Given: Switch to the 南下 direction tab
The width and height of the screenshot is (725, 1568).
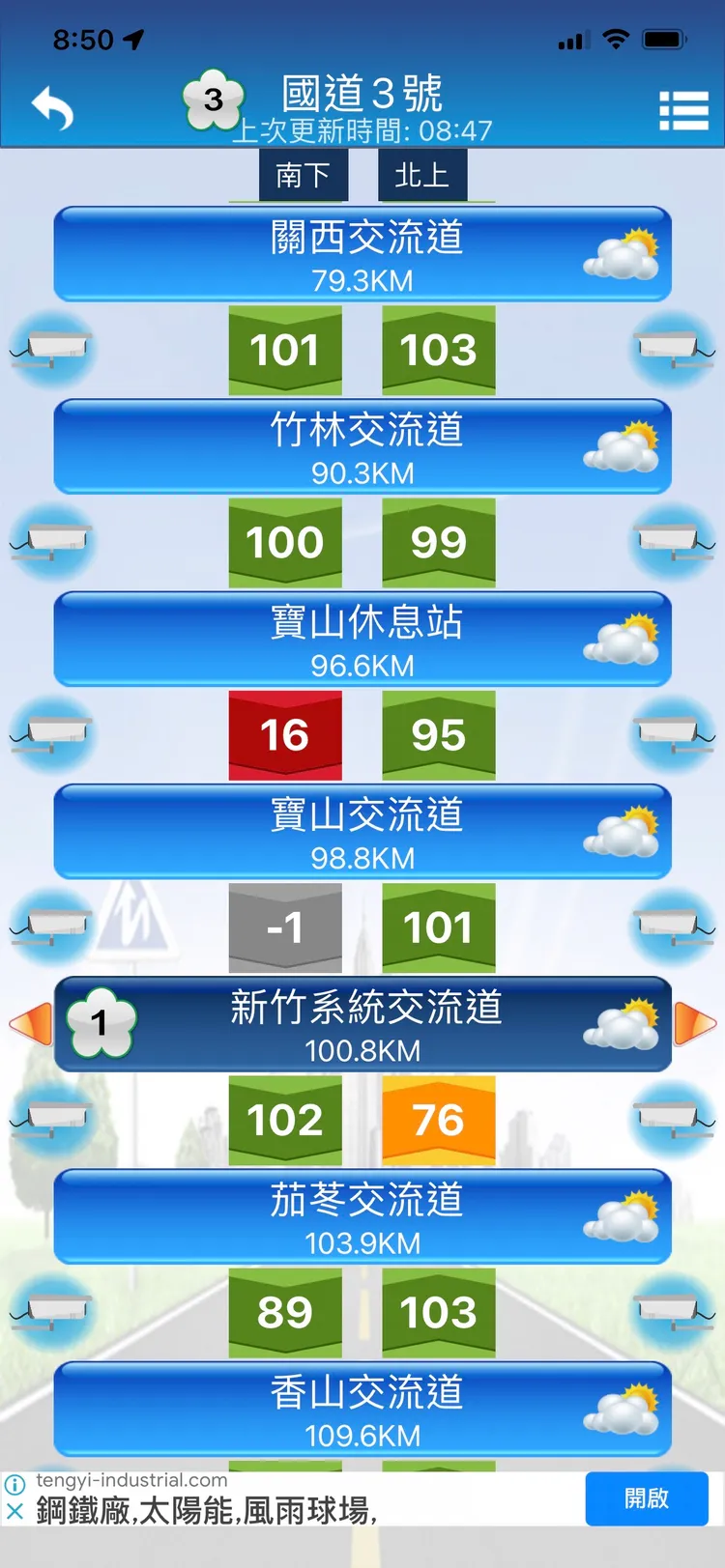Looking at the screenshot, I should 304,176.
